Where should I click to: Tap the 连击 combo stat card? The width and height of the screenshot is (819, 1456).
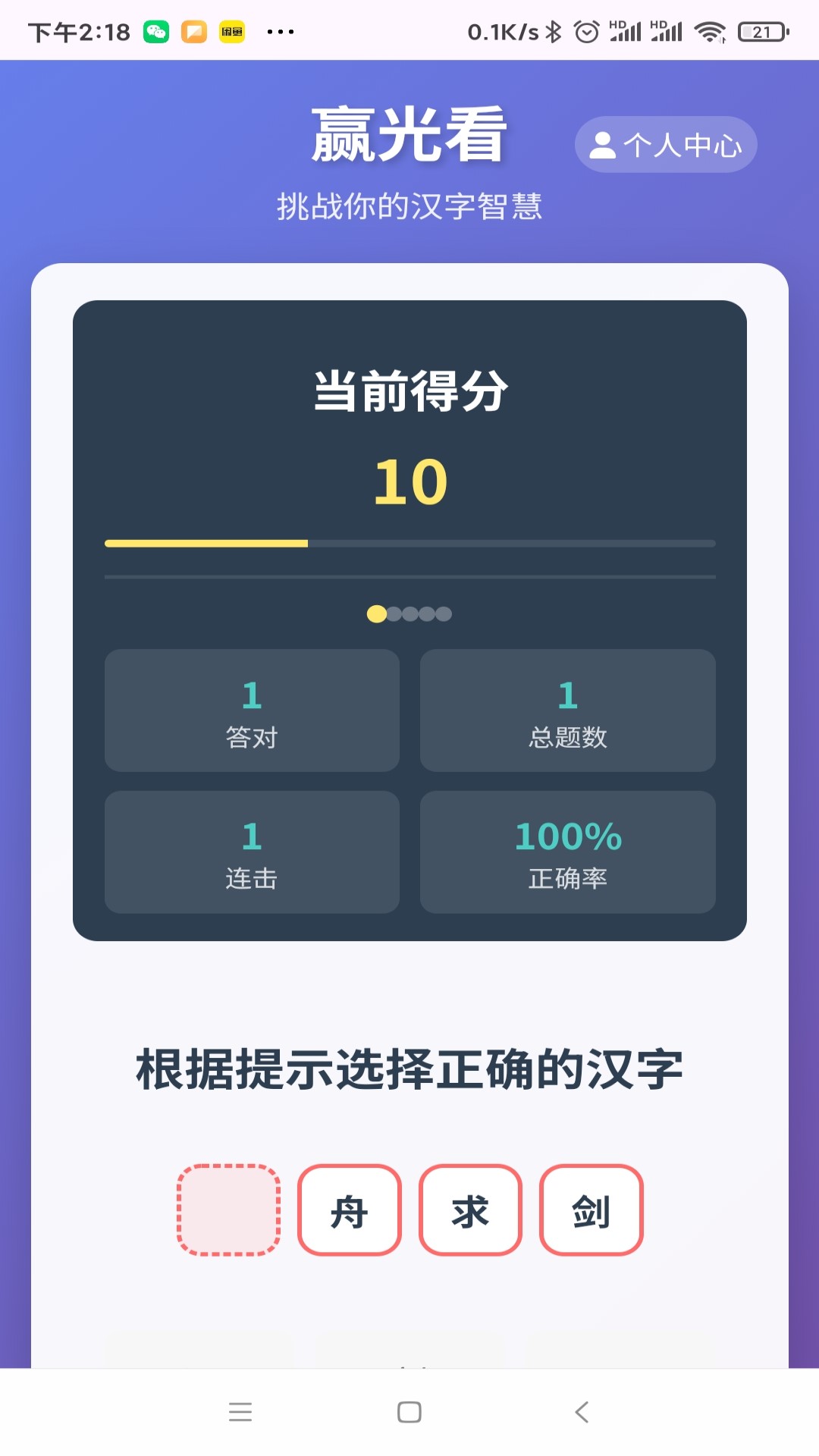coord(251,852)
